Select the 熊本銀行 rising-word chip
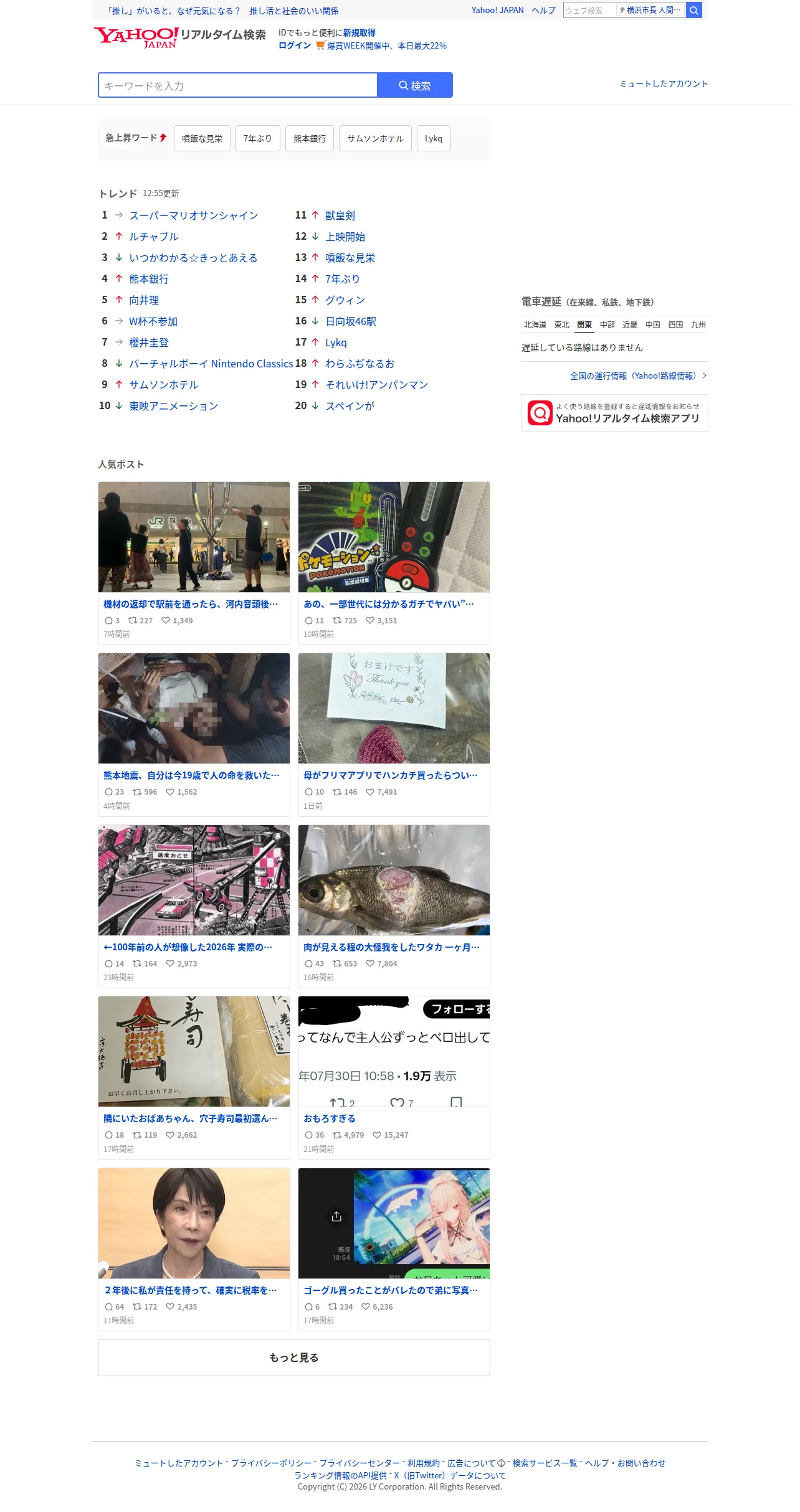800x1512 pixels. 310,138
